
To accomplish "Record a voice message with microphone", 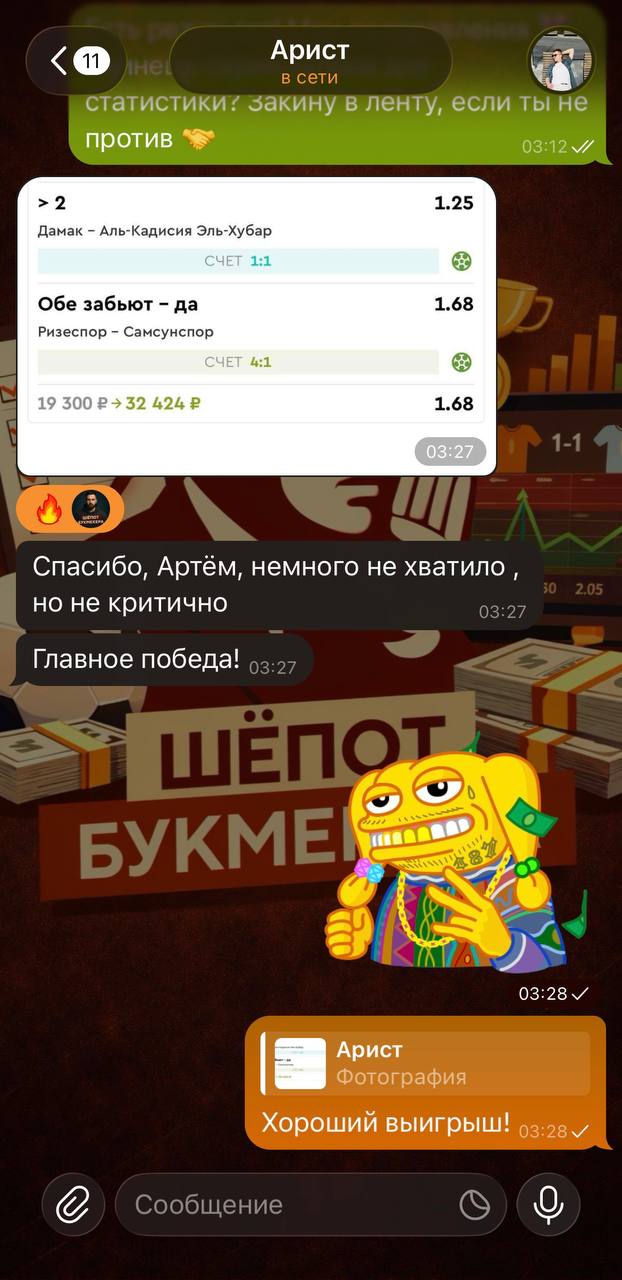I will coord(548,1204).
